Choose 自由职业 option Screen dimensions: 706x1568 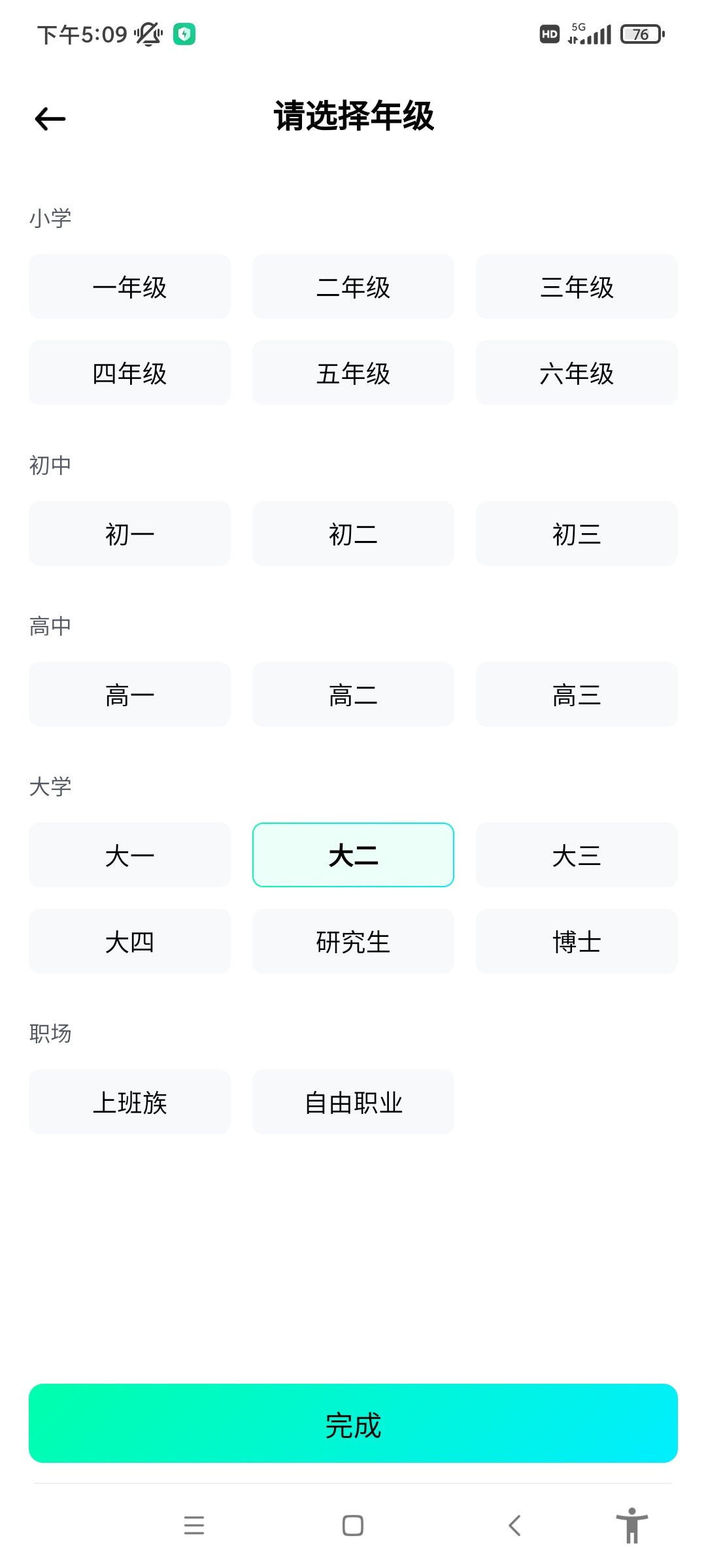point(353,1102)
